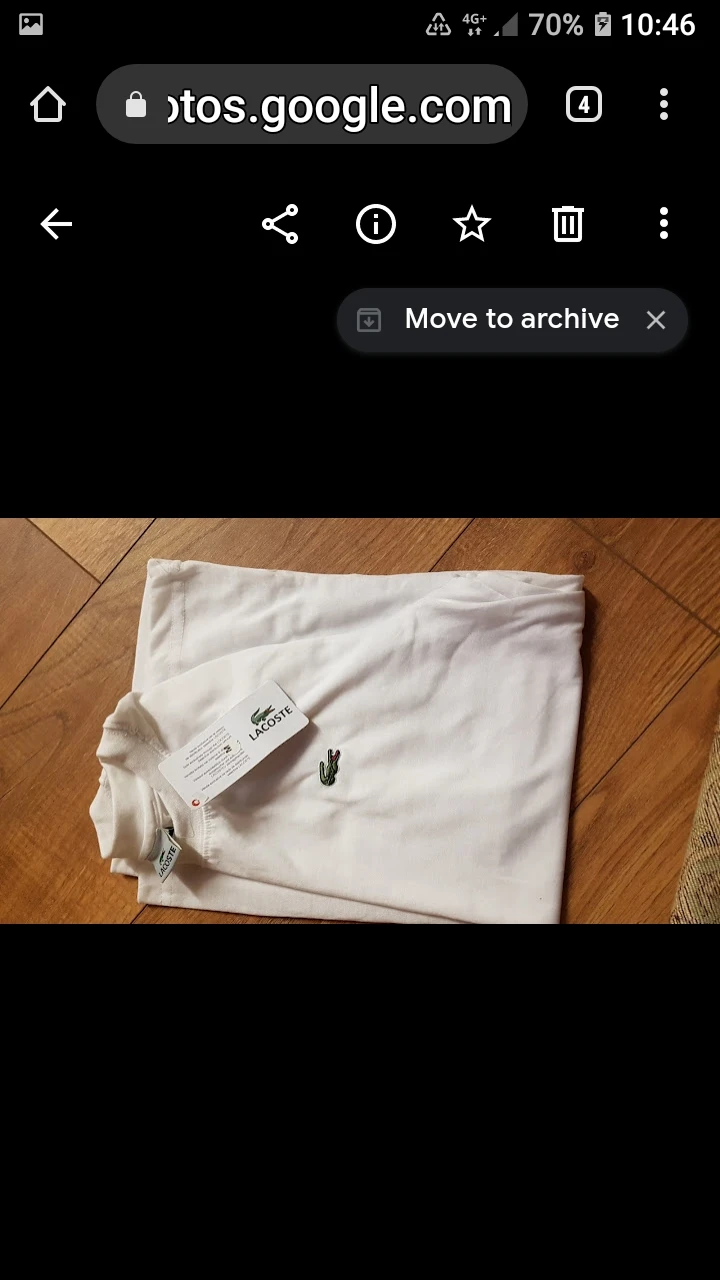Open the photo info details
720x1280 pixels.
coord(376,225)
